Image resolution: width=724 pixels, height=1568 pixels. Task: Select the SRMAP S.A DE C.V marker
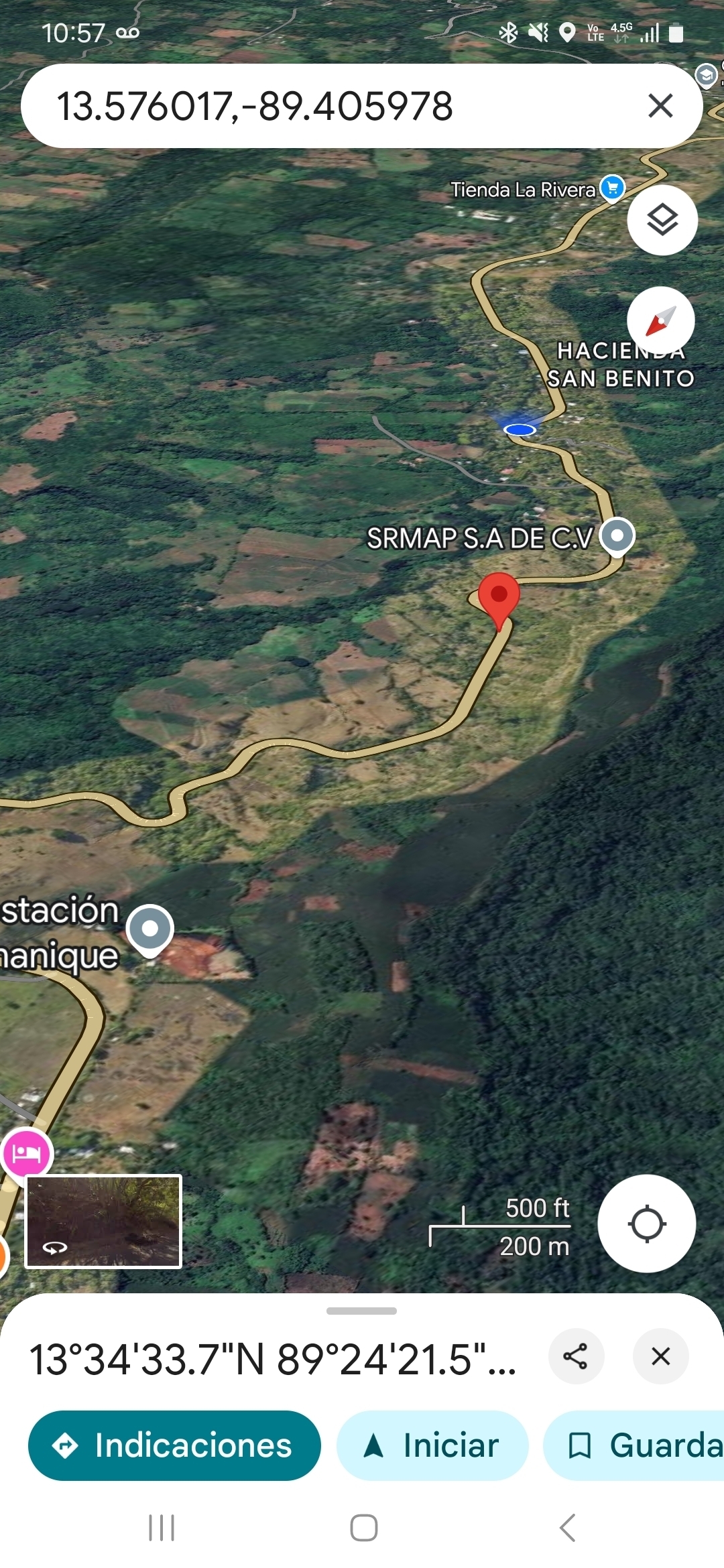tap(617, 536)
